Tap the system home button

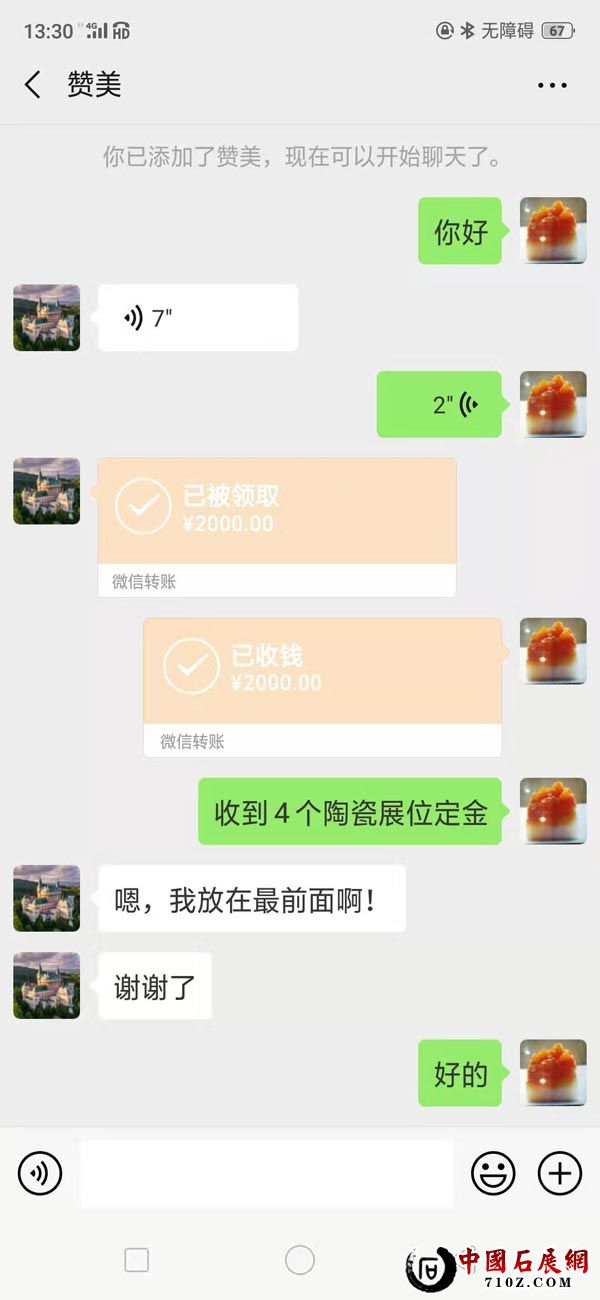[x=300, y=1260]
